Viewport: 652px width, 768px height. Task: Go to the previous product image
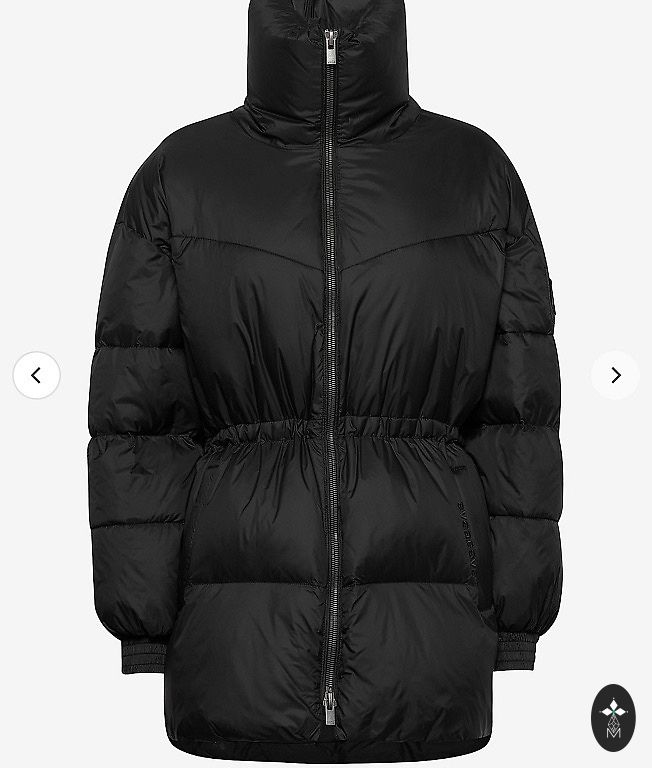(x=37, y=376)
